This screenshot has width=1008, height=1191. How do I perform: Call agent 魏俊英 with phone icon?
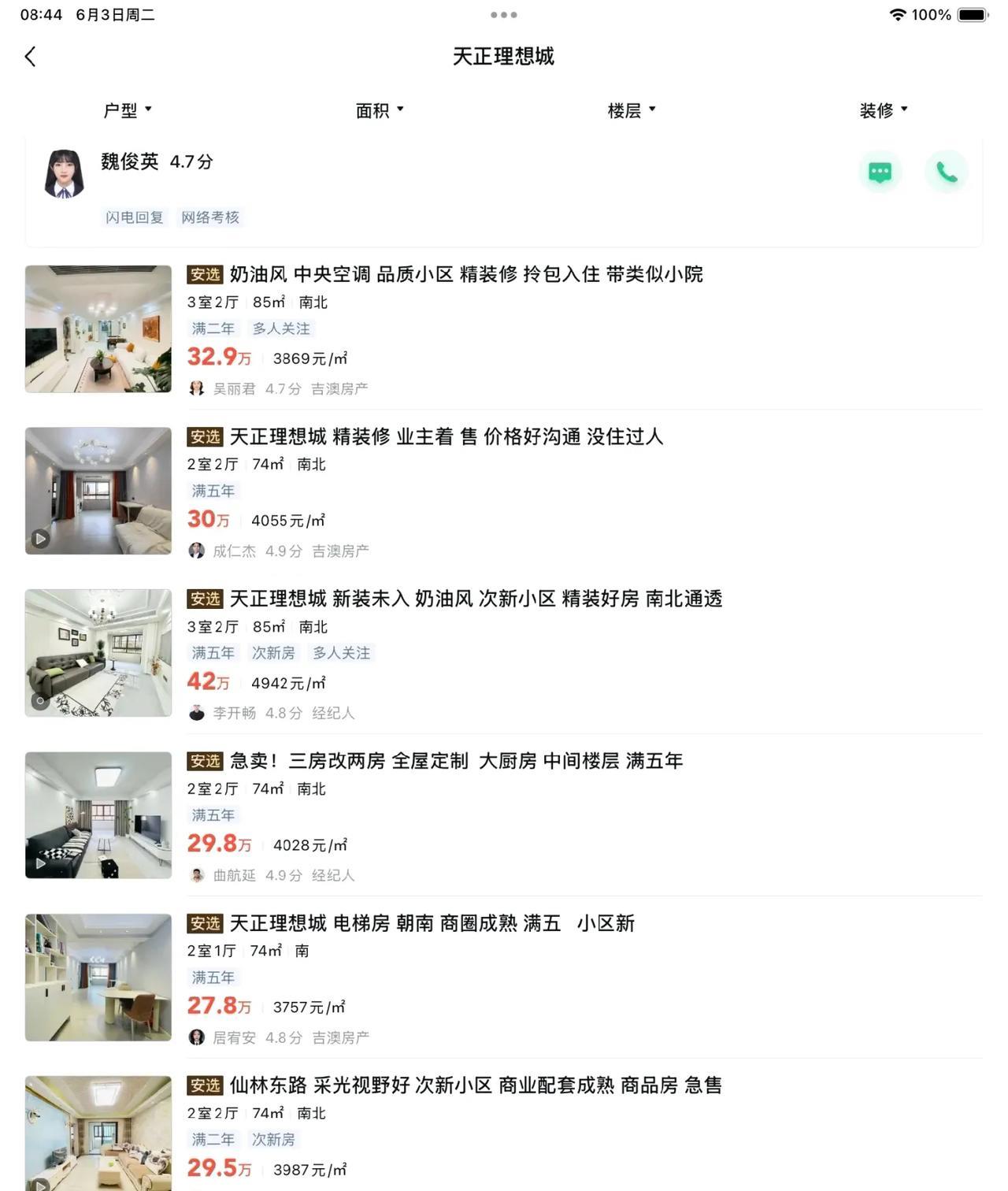pyautogui.click(x=946, y=172)
